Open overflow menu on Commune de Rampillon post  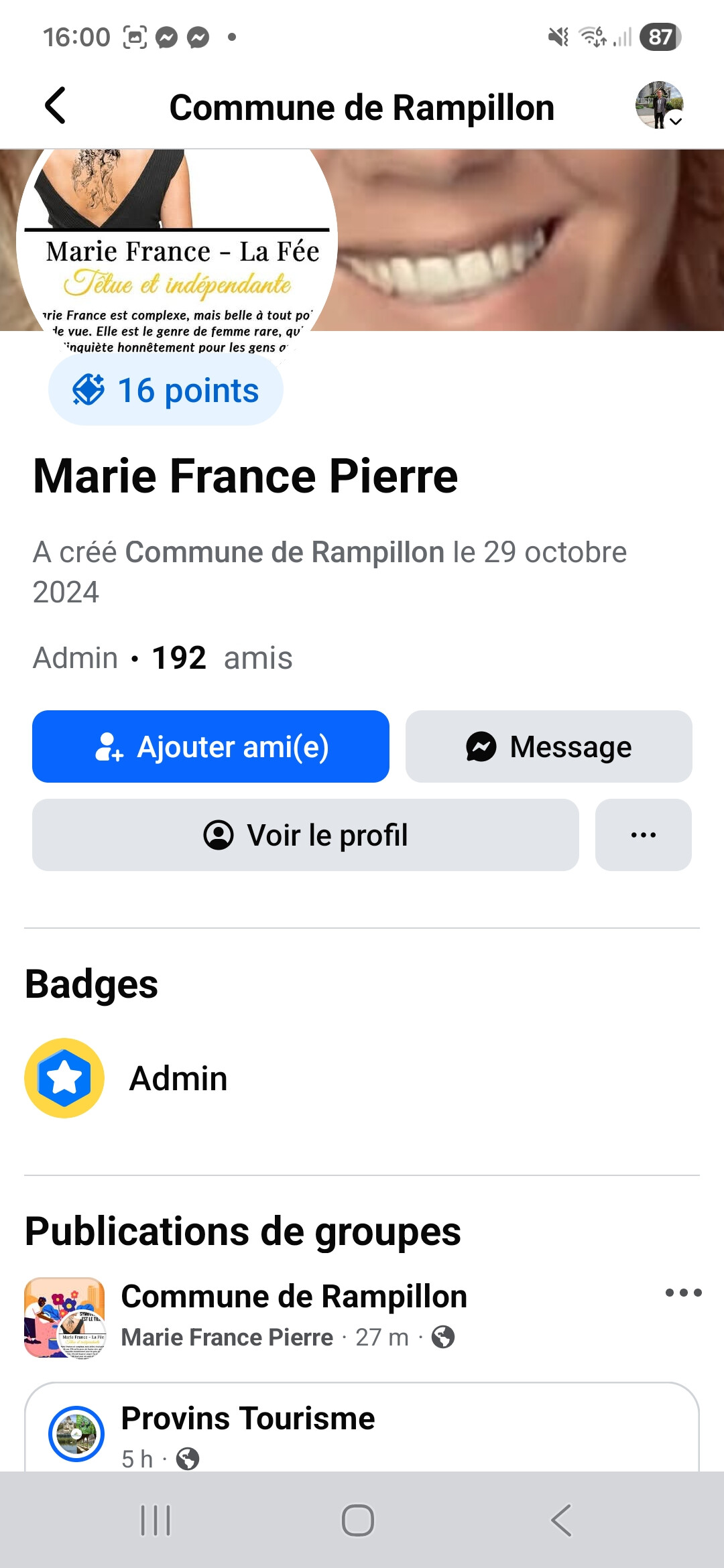coord(683,1293)
